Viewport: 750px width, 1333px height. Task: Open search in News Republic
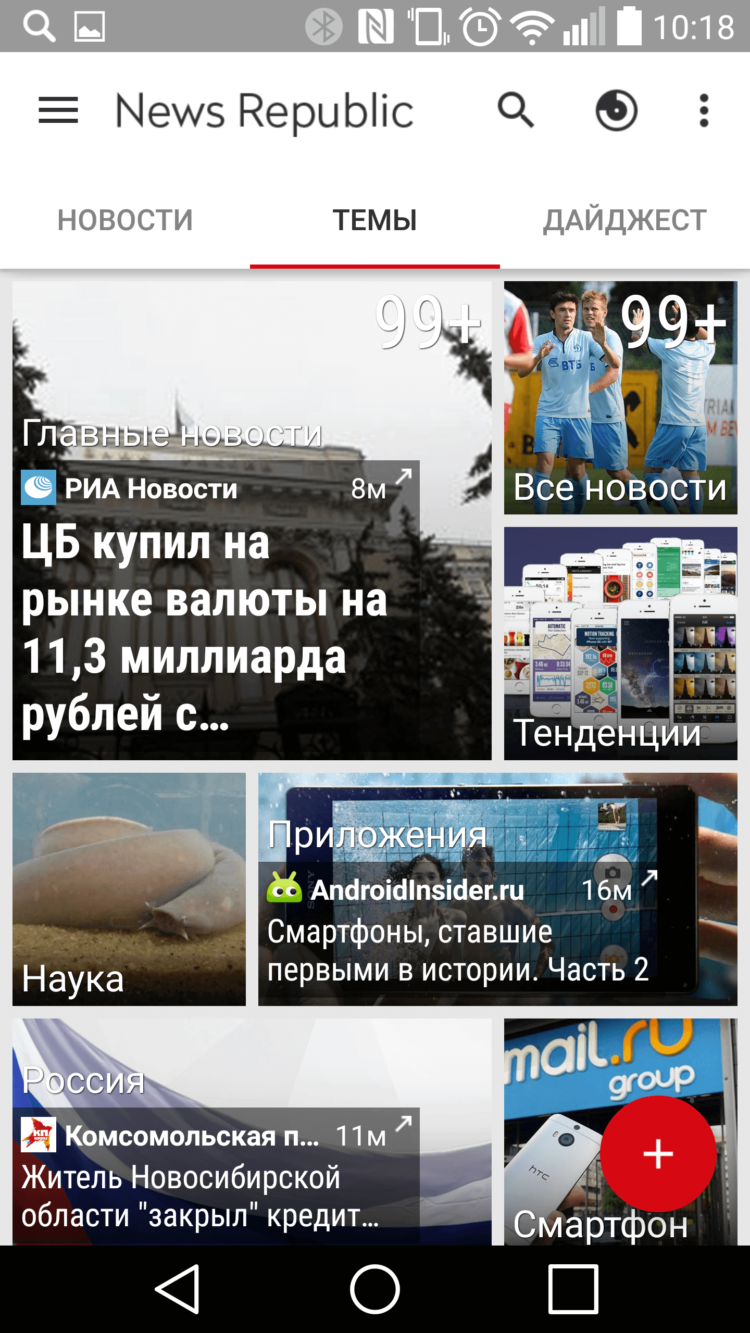(516, 111)
